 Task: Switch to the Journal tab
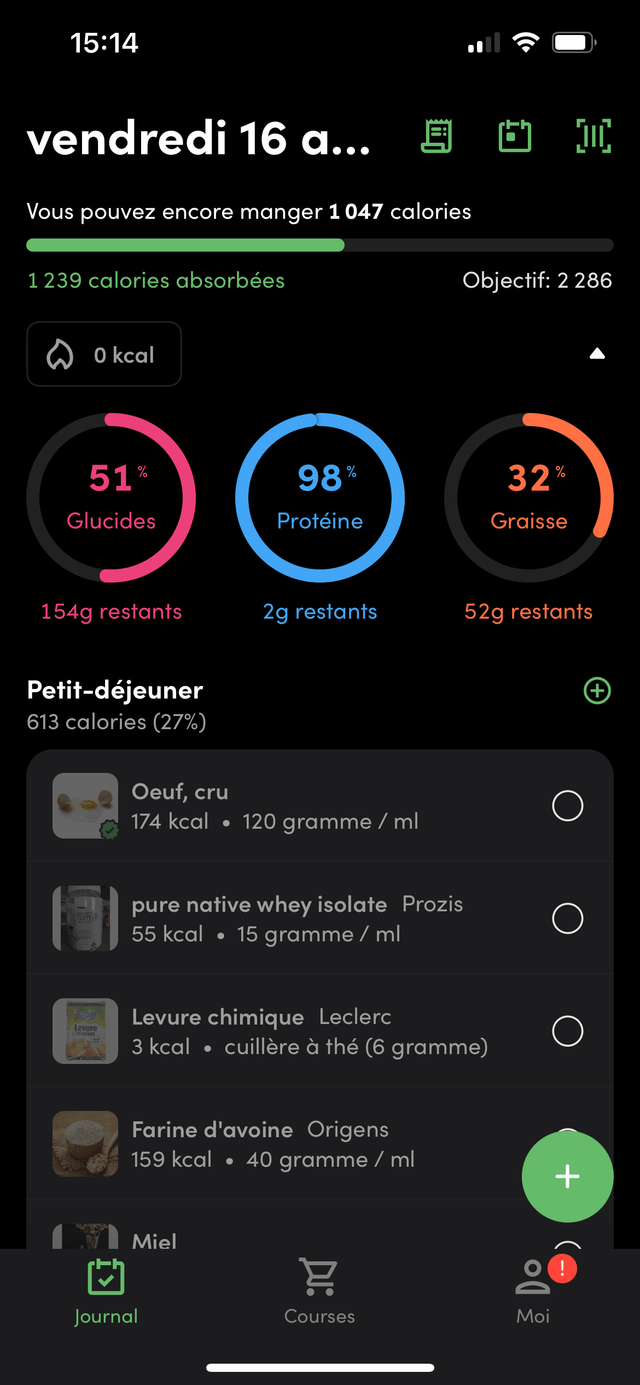[x=106, y=1291]
